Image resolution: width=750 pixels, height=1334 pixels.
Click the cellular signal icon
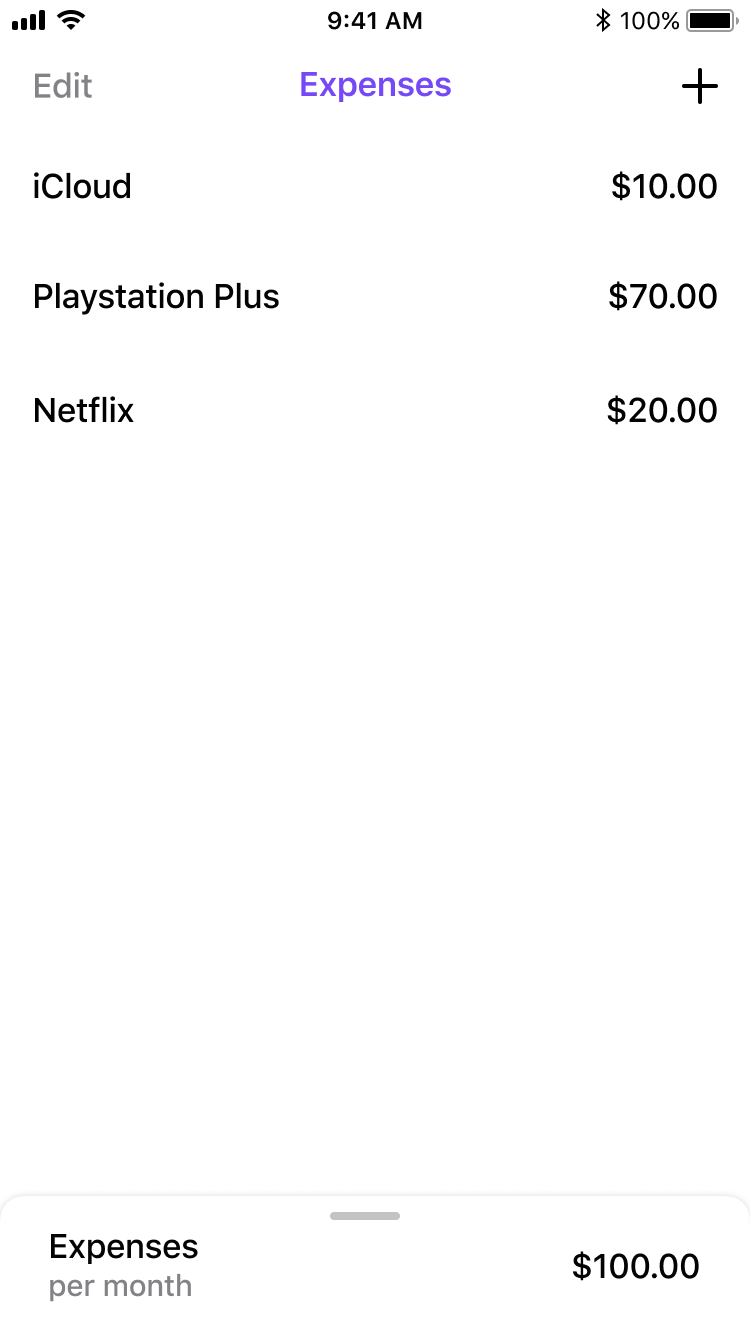[x=25, y=19]
